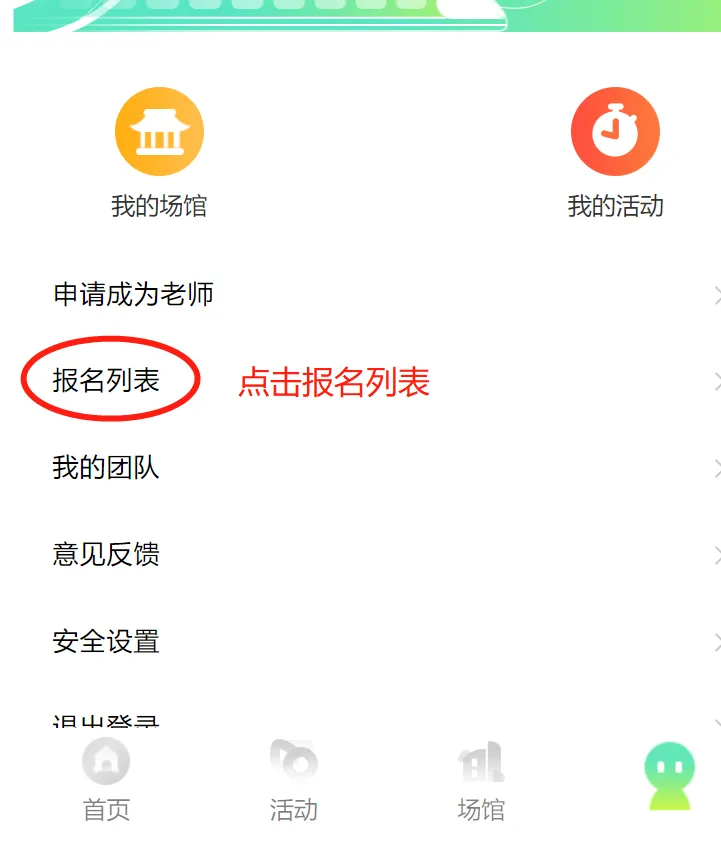Image resolution: width=721 pixels, height=854 pixels.
Task: Switch to the 首页 tab
Action: (x=106, y=781)
